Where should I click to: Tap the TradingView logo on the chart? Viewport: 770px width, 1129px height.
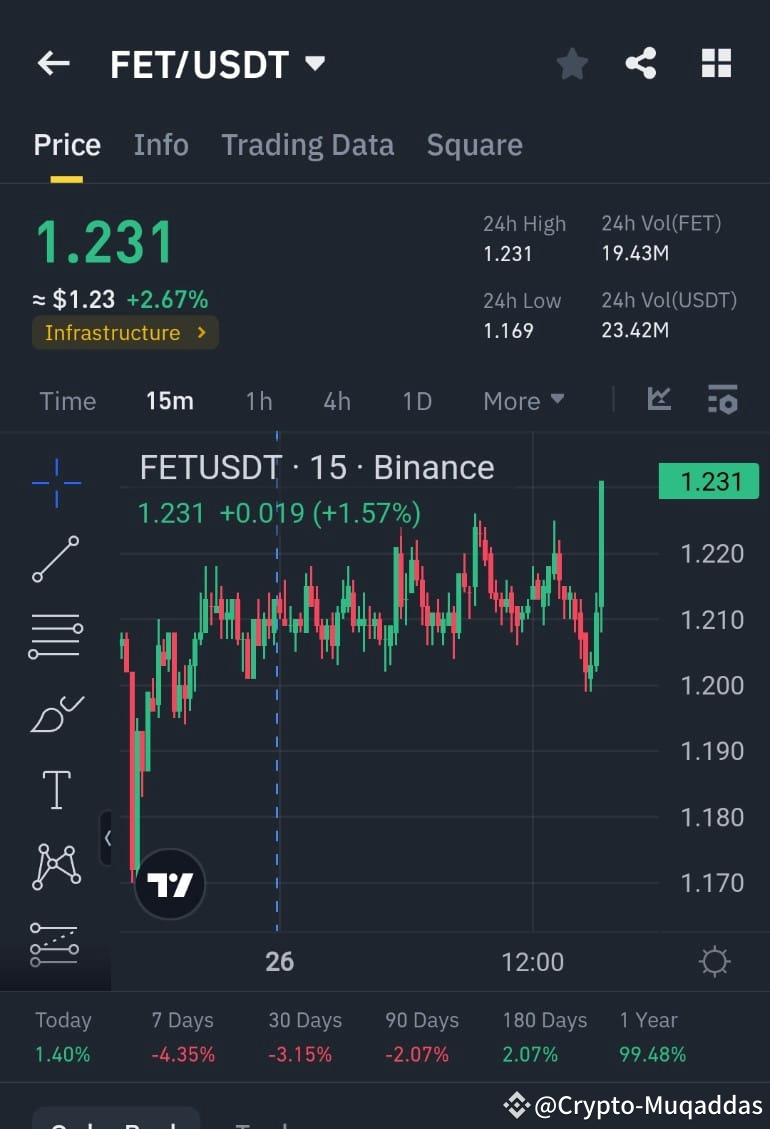coord(169,884)
